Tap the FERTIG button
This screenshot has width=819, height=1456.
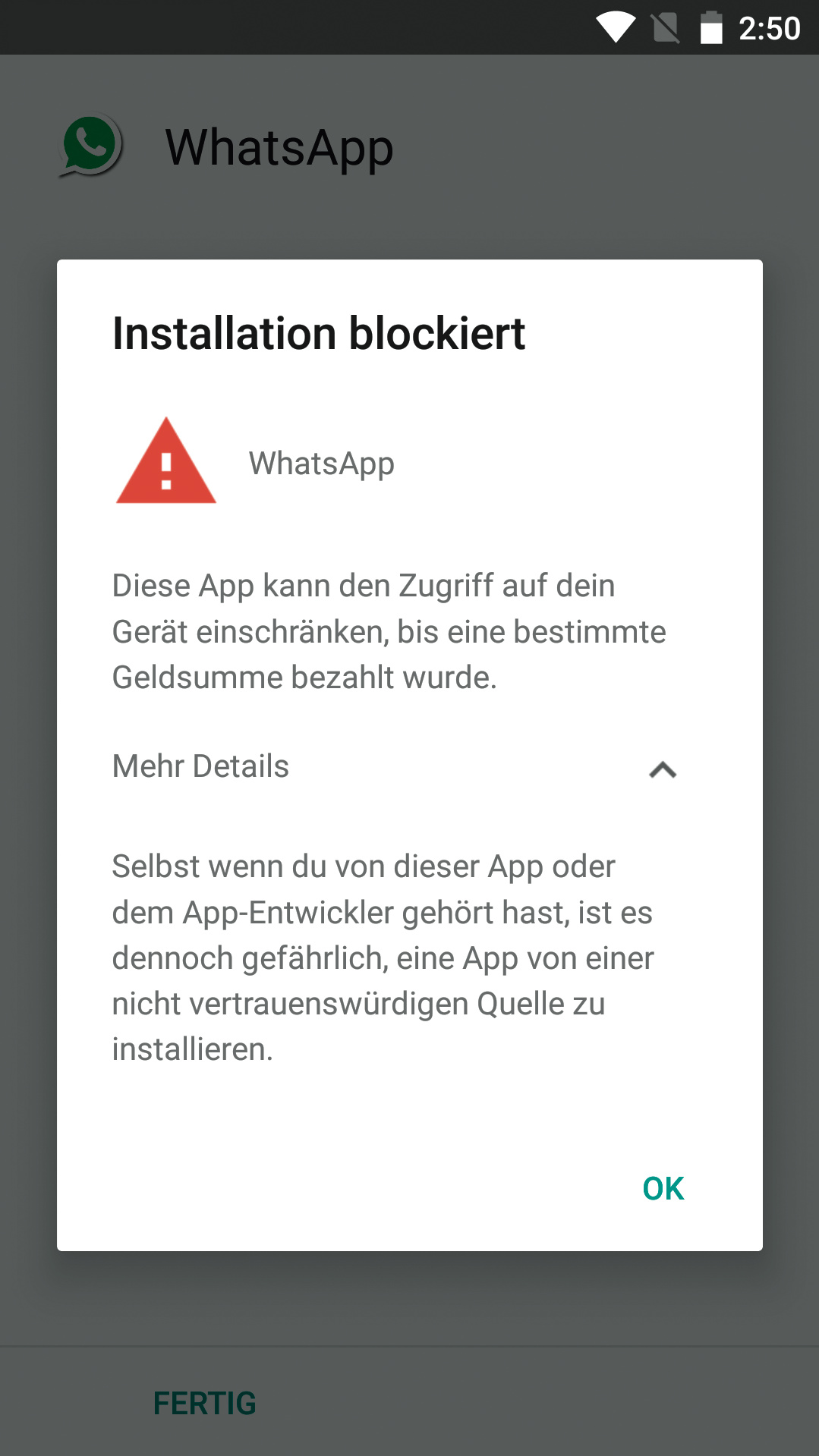point(205,1403)
